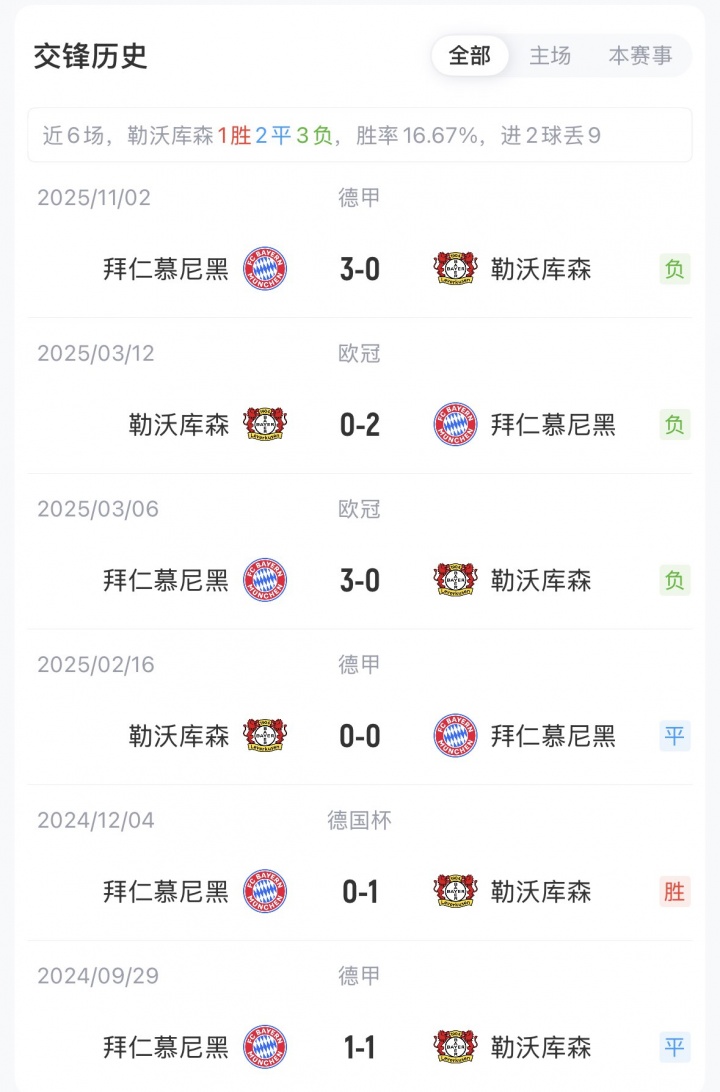View the 2024/12/04 德国杯 match
The width and height of the screenshot is (720, 1092).
tap(360, 891)
